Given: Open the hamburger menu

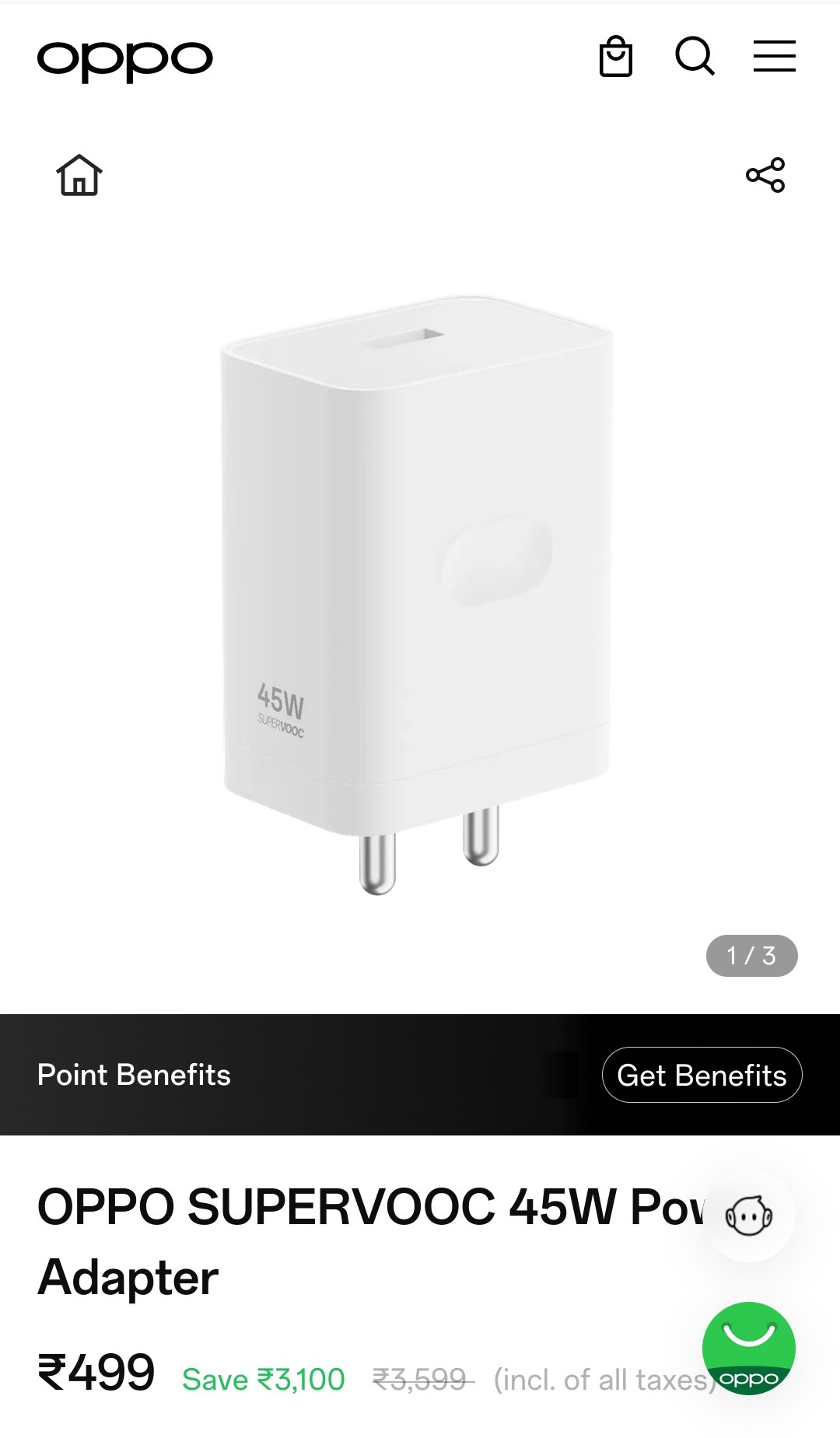Looking at the screenshot, I should tap(775, 56).
